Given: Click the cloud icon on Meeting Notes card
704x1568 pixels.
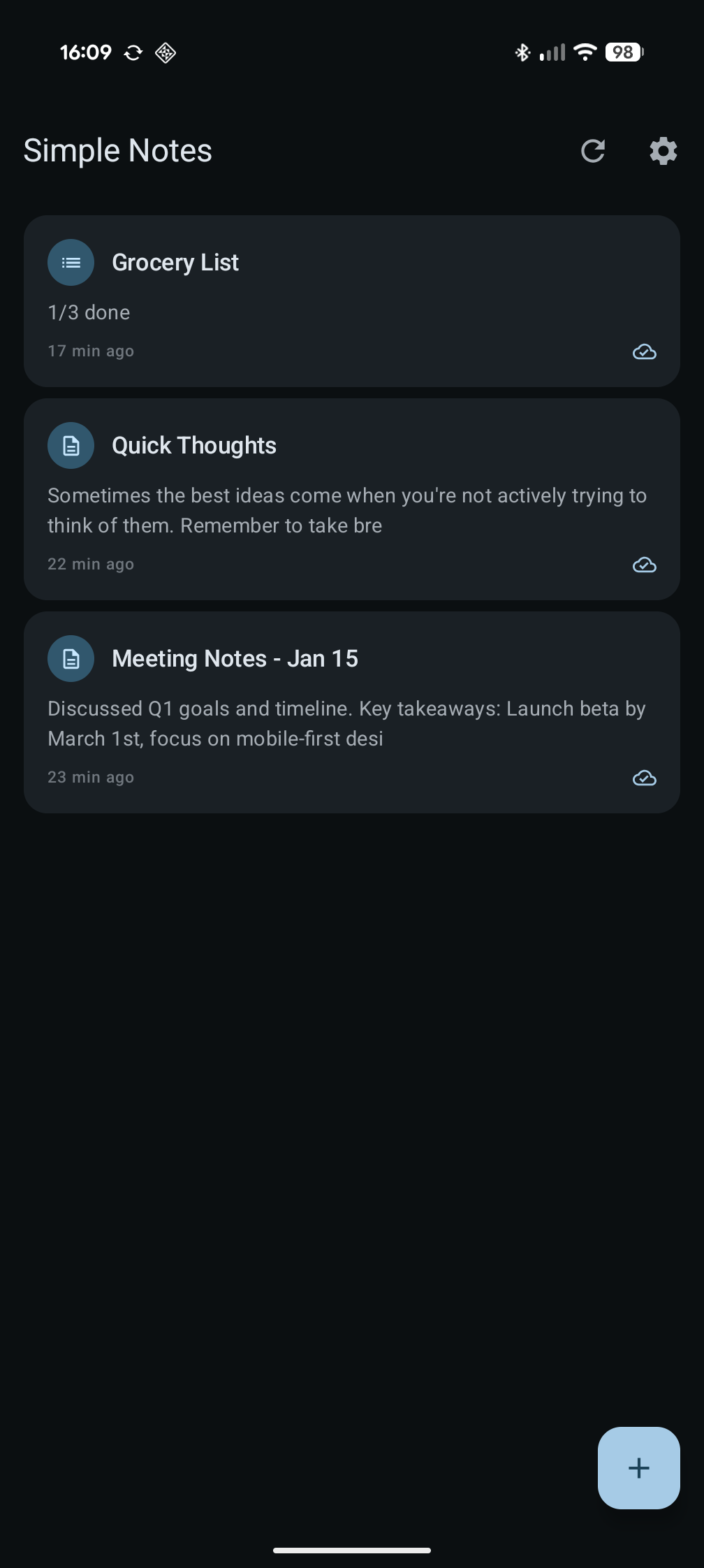Looking at the screenshot, I should point(645,778).
